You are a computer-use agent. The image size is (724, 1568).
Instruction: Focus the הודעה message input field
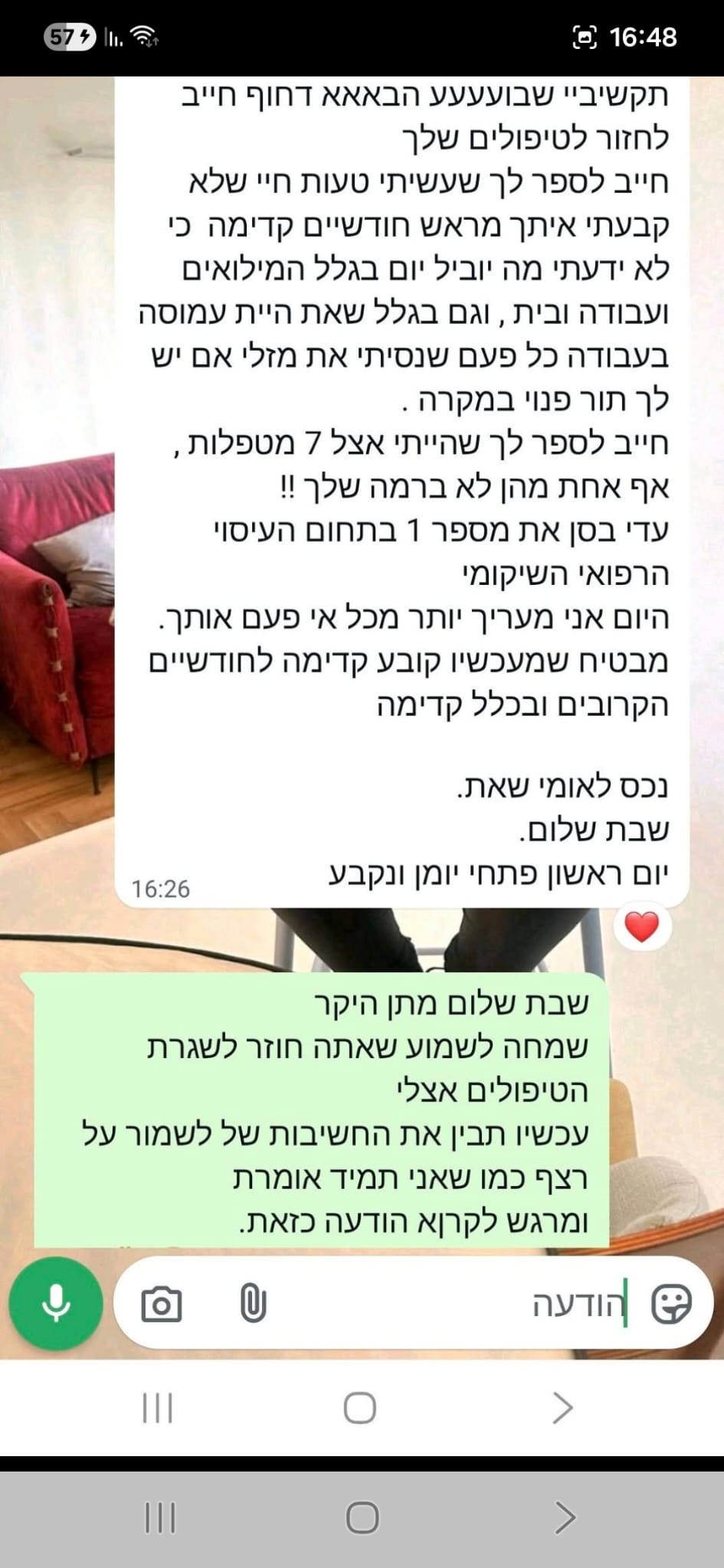pyautogui.click(x=444, y=1304)
